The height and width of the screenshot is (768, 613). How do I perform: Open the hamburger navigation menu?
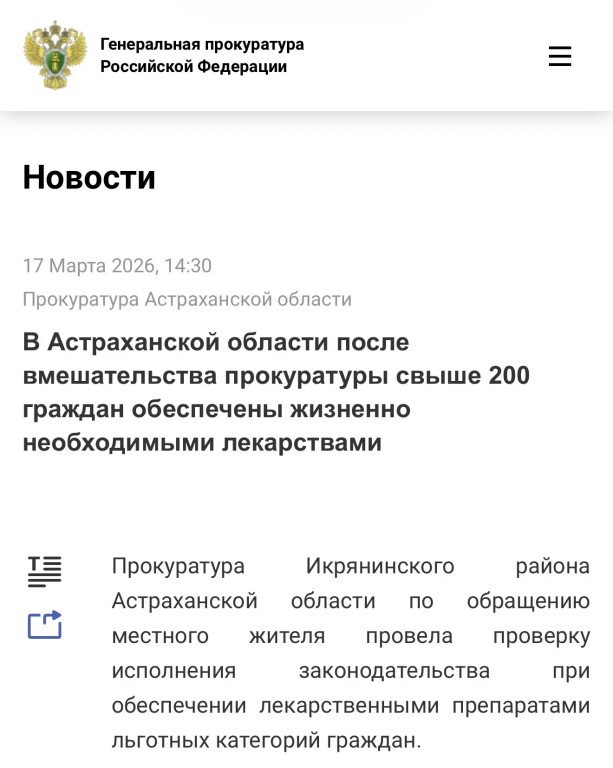pos(559,57)
